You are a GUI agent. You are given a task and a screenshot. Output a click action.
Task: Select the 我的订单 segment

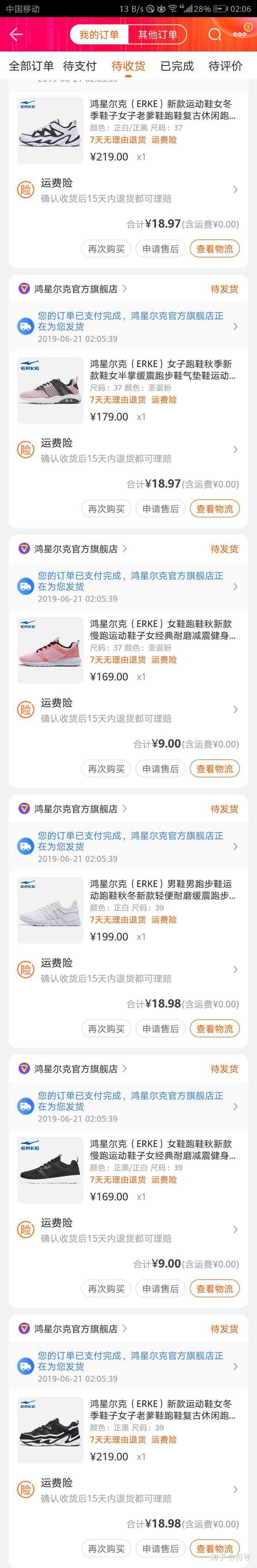pos(98,35)
